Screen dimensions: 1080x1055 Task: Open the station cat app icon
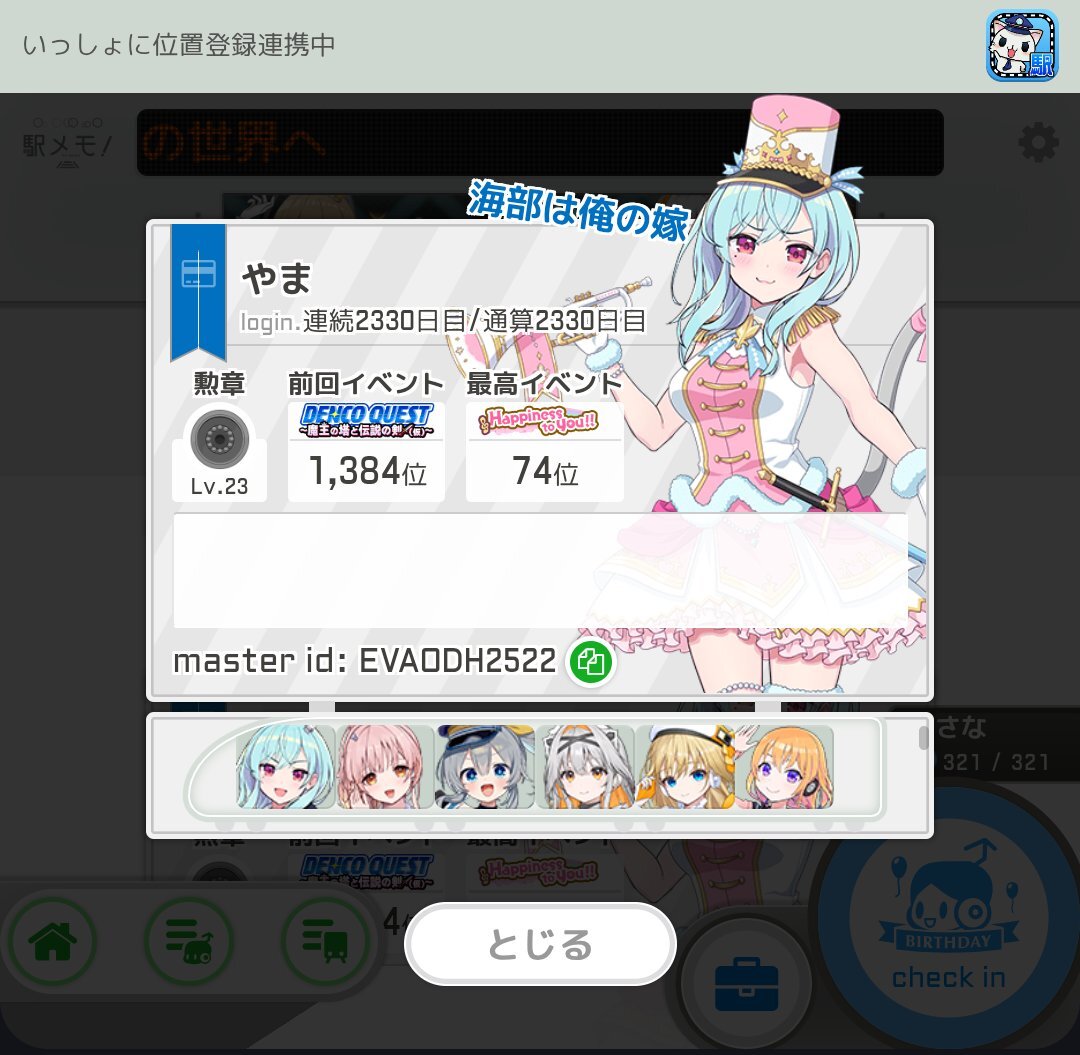(x=1022, y=45)
